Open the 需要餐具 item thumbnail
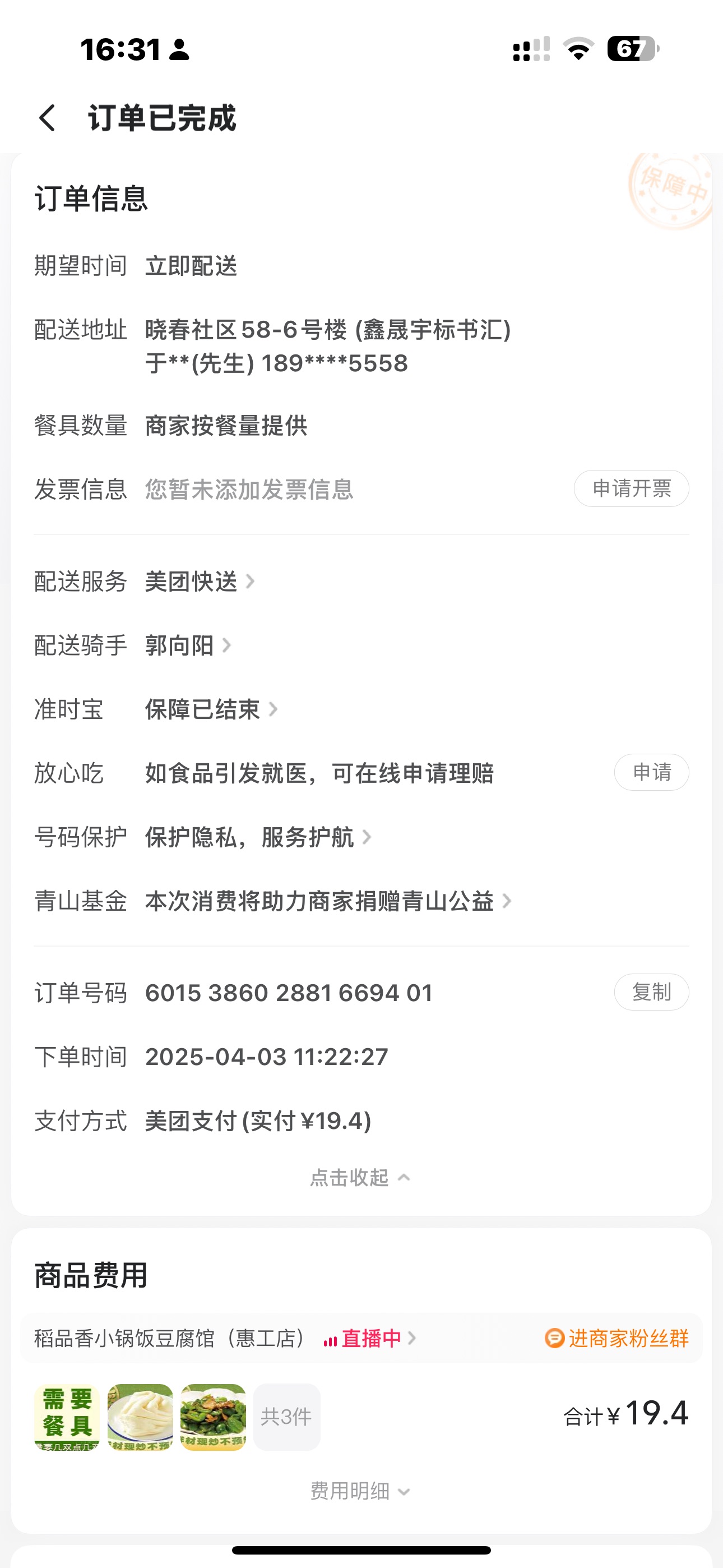 tap(67, 1417)
